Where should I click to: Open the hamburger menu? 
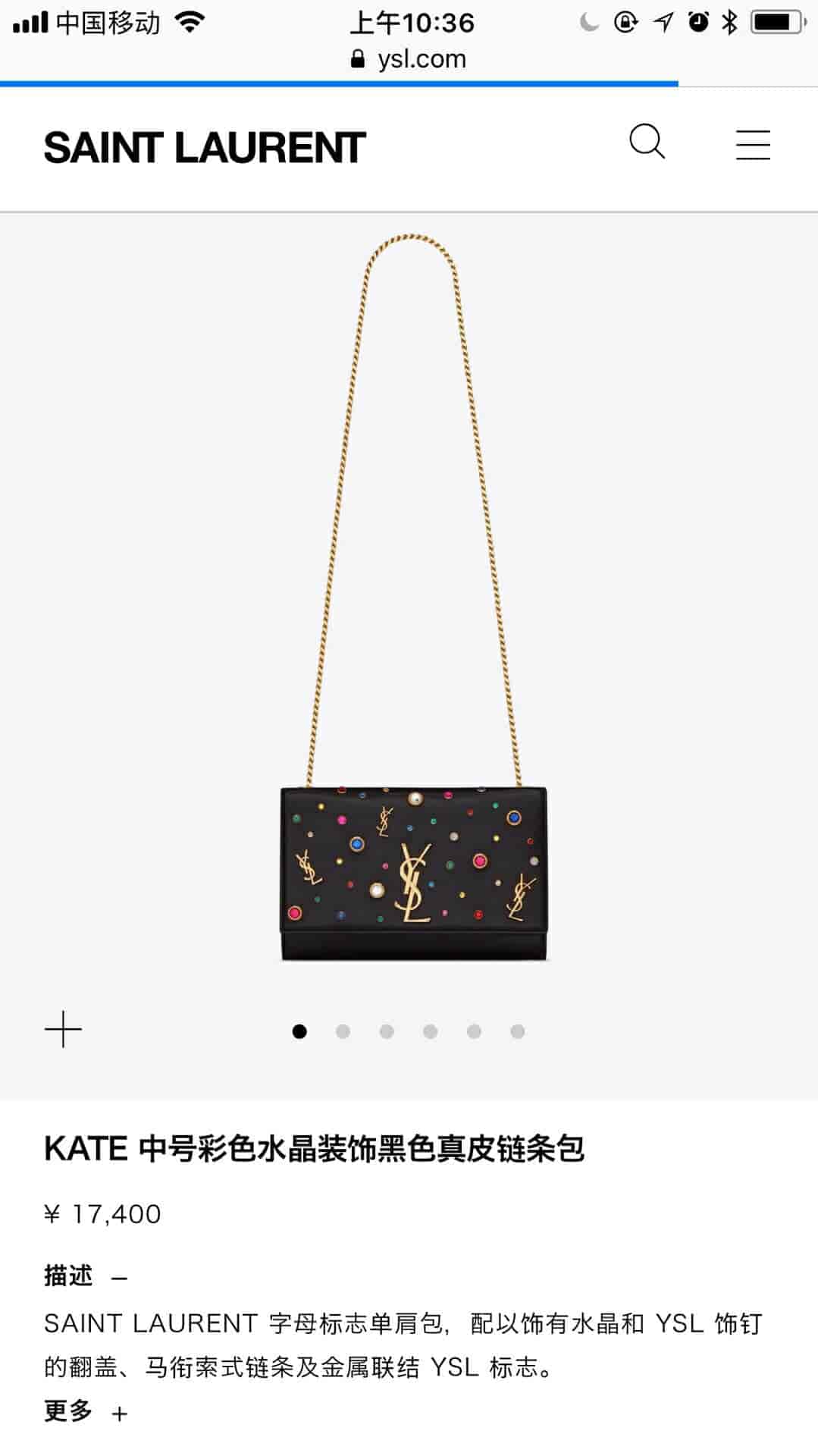753,145
